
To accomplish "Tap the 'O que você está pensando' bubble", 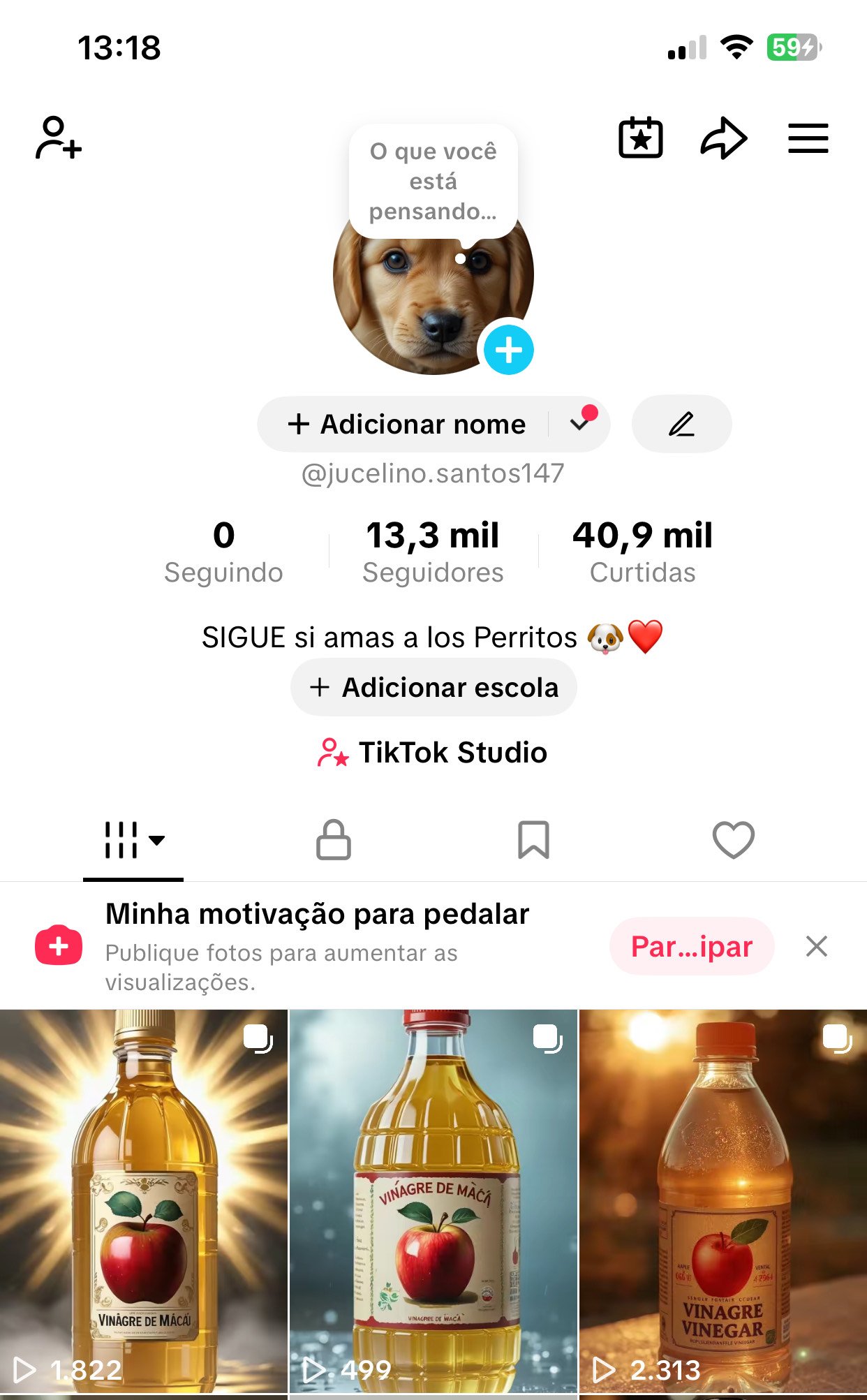I will click(x=433, y=182).
